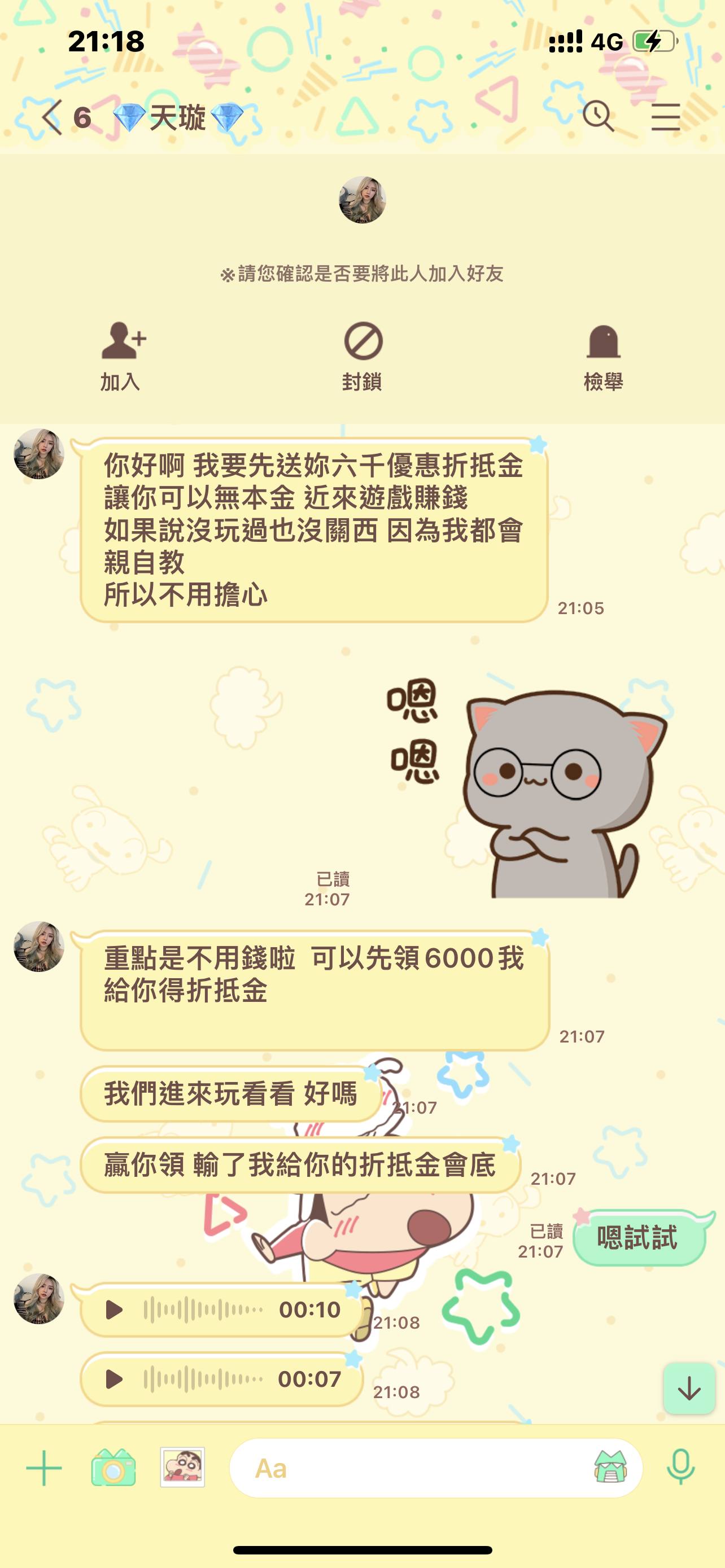Image resolution: width=725 pixels, height=1568 pixels.
Task: Jump to the latest message with the down arrow
Action: click(x=689, y=1389)
